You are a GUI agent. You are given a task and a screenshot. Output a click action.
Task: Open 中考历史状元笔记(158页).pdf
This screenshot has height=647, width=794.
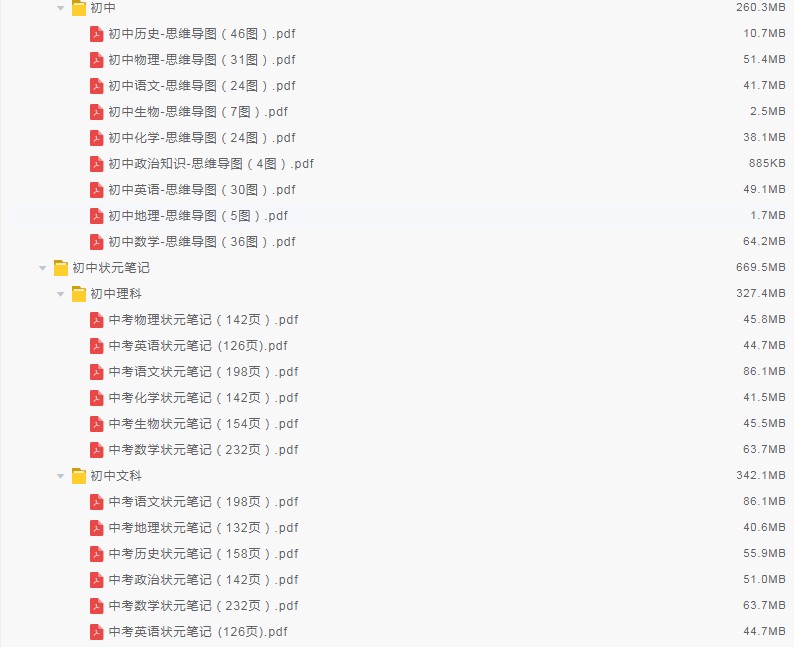203,554
